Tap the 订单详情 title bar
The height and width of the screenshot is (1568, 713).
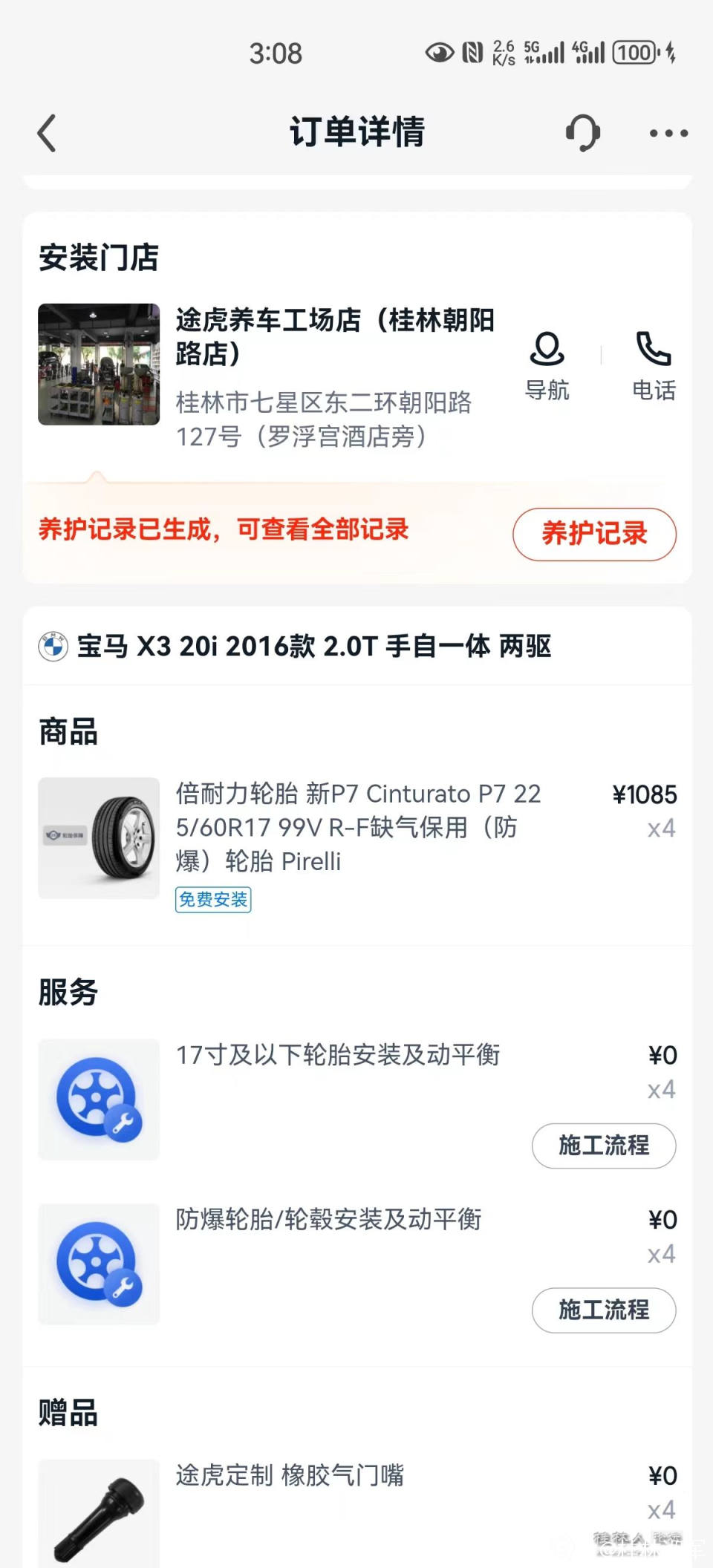(356, 132)
